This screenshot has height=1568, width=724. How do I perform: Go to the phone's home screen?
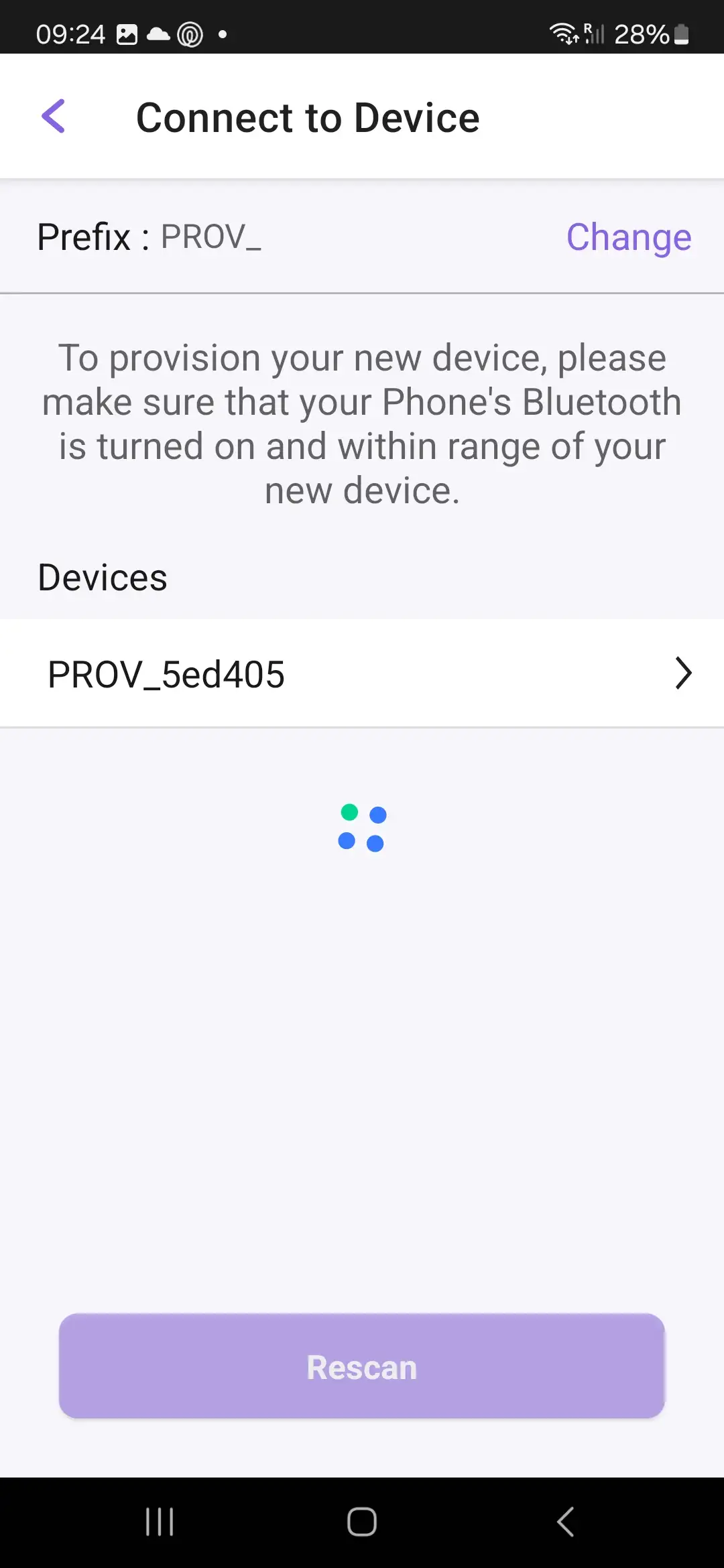pyautogui.click(x=362, y=1522)
